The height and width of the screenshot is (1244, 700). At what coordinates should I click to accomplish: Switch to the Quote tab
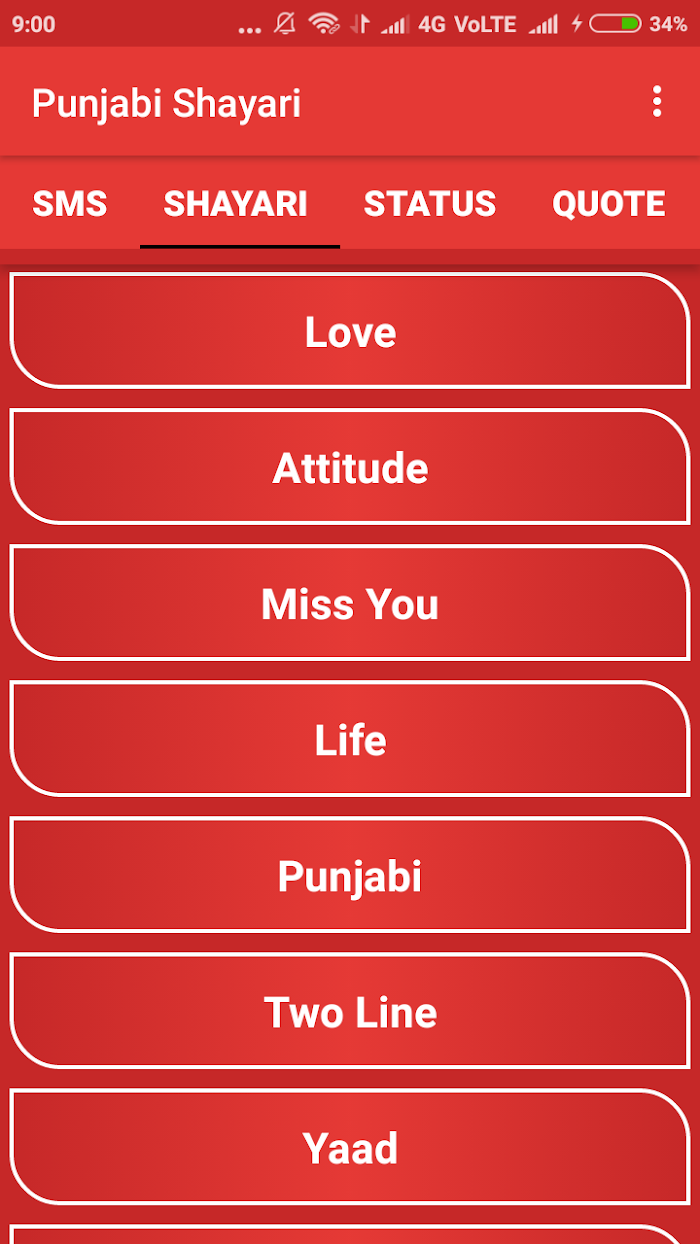click(x=609, y=204)
